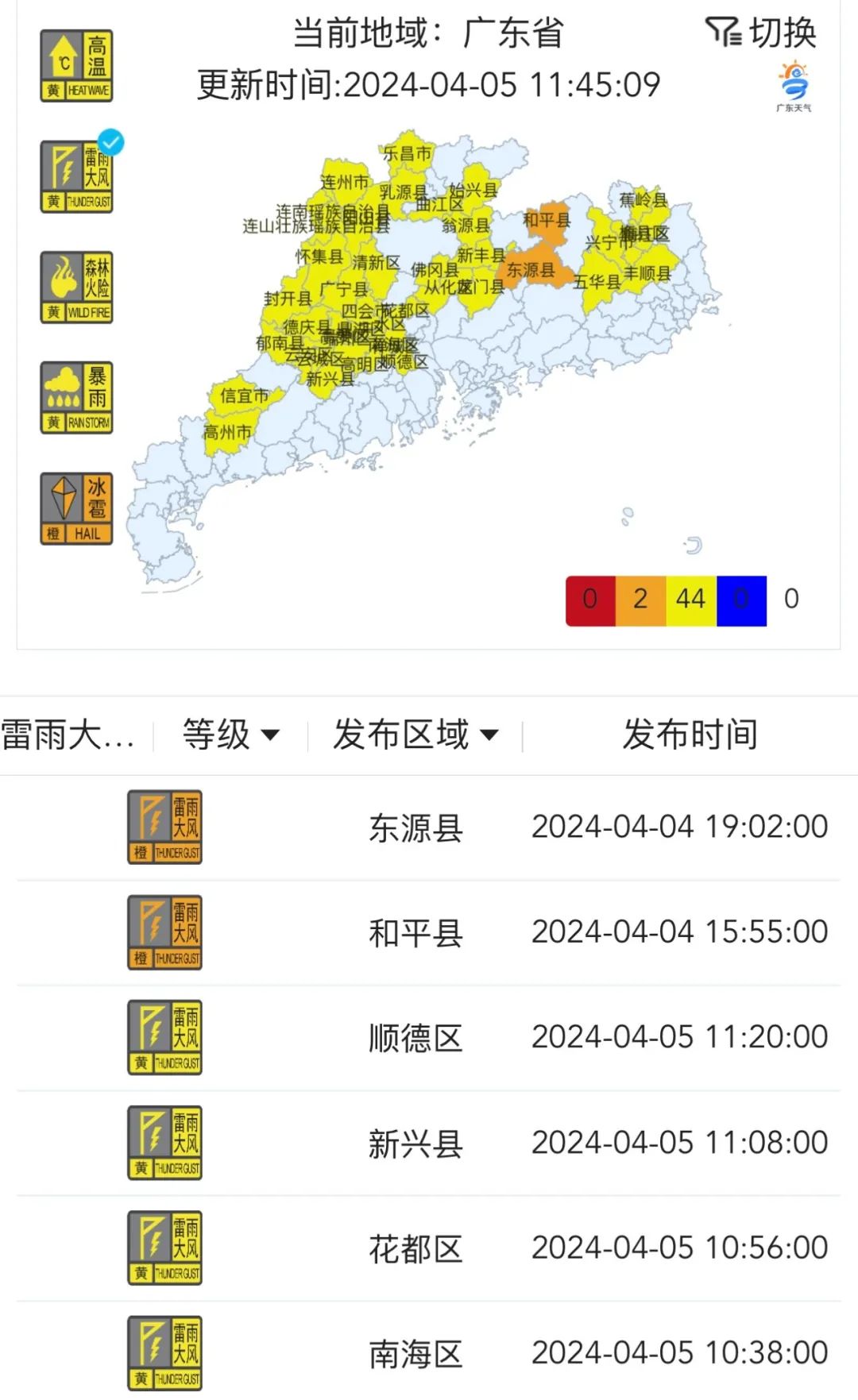Select the 冰雹 hail warning filter

click(x=76, y=509)
